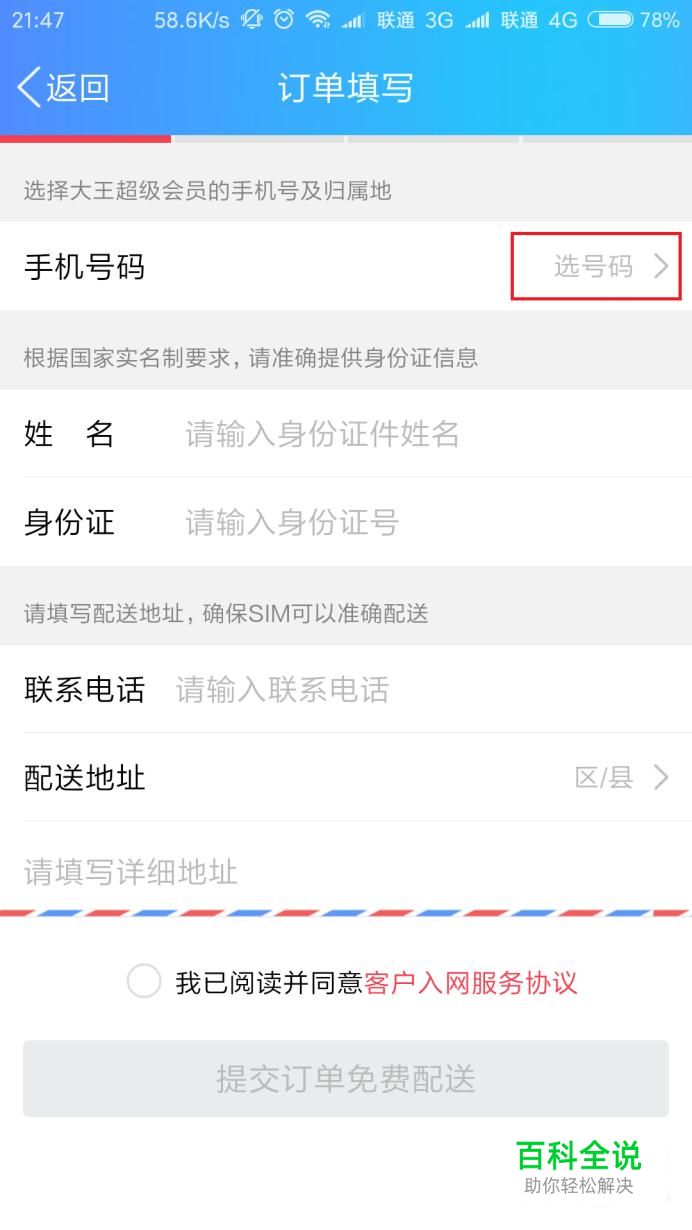Tap the 请填写详细地址 detailed address field
692x1230 pixels.
(346, 871)
